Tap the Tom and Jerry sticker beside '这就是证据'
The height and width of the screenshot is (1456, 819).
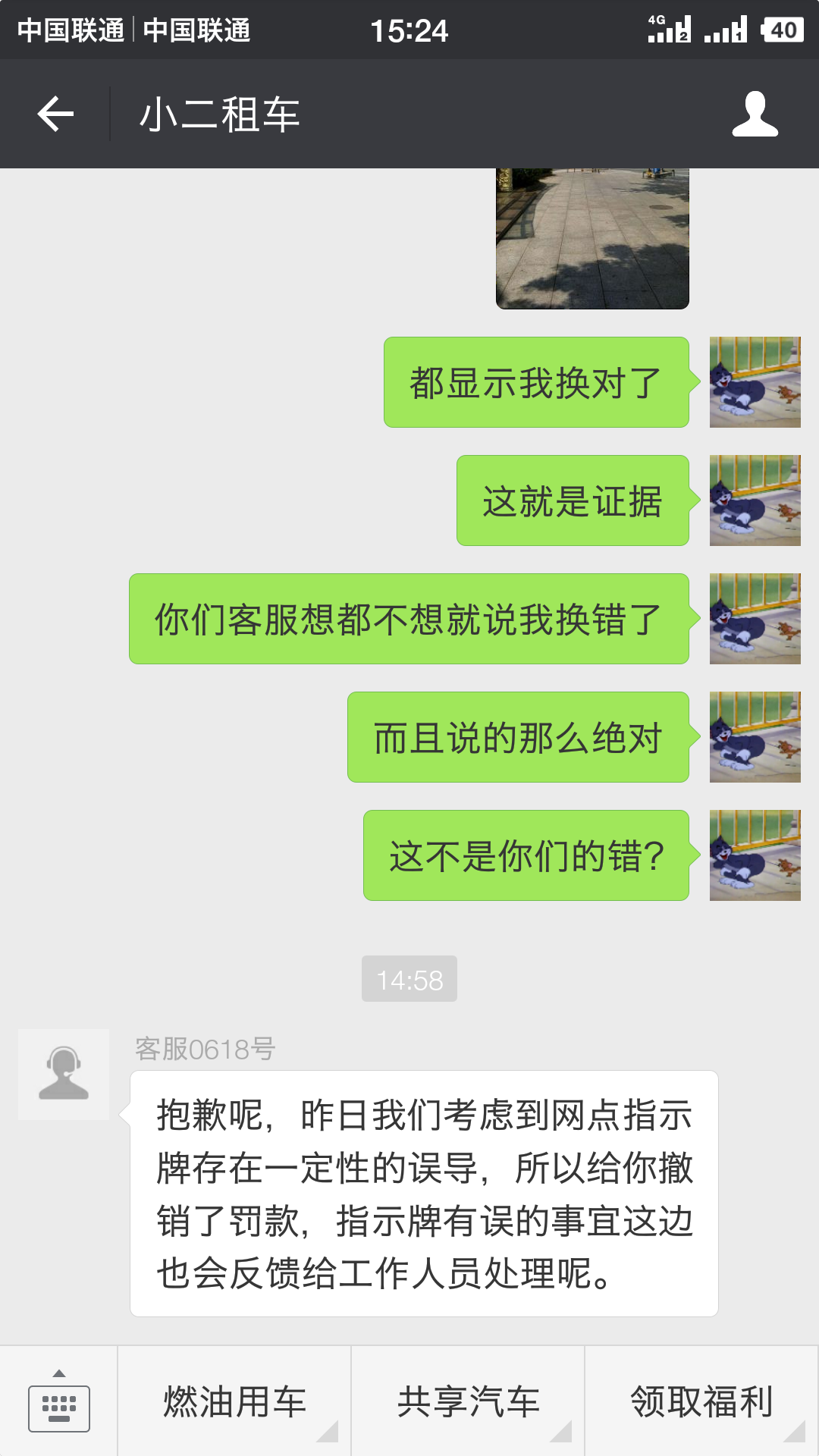755,500
